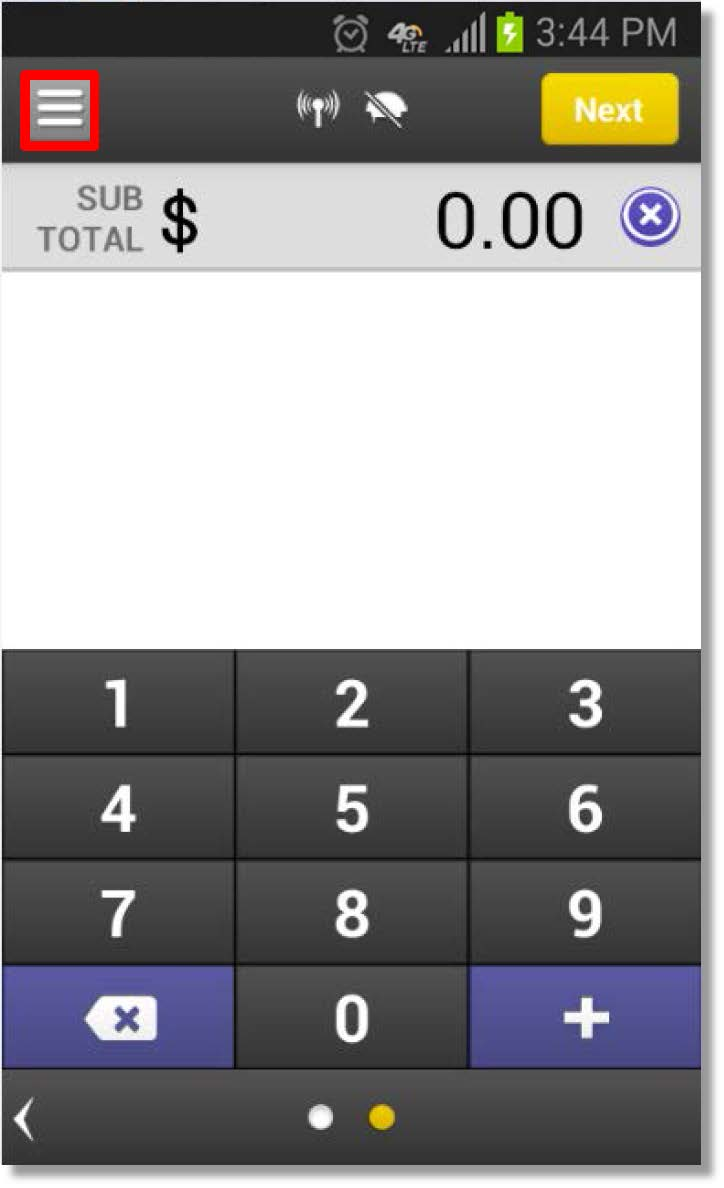Switch to the first page dot

(320, 1118)
